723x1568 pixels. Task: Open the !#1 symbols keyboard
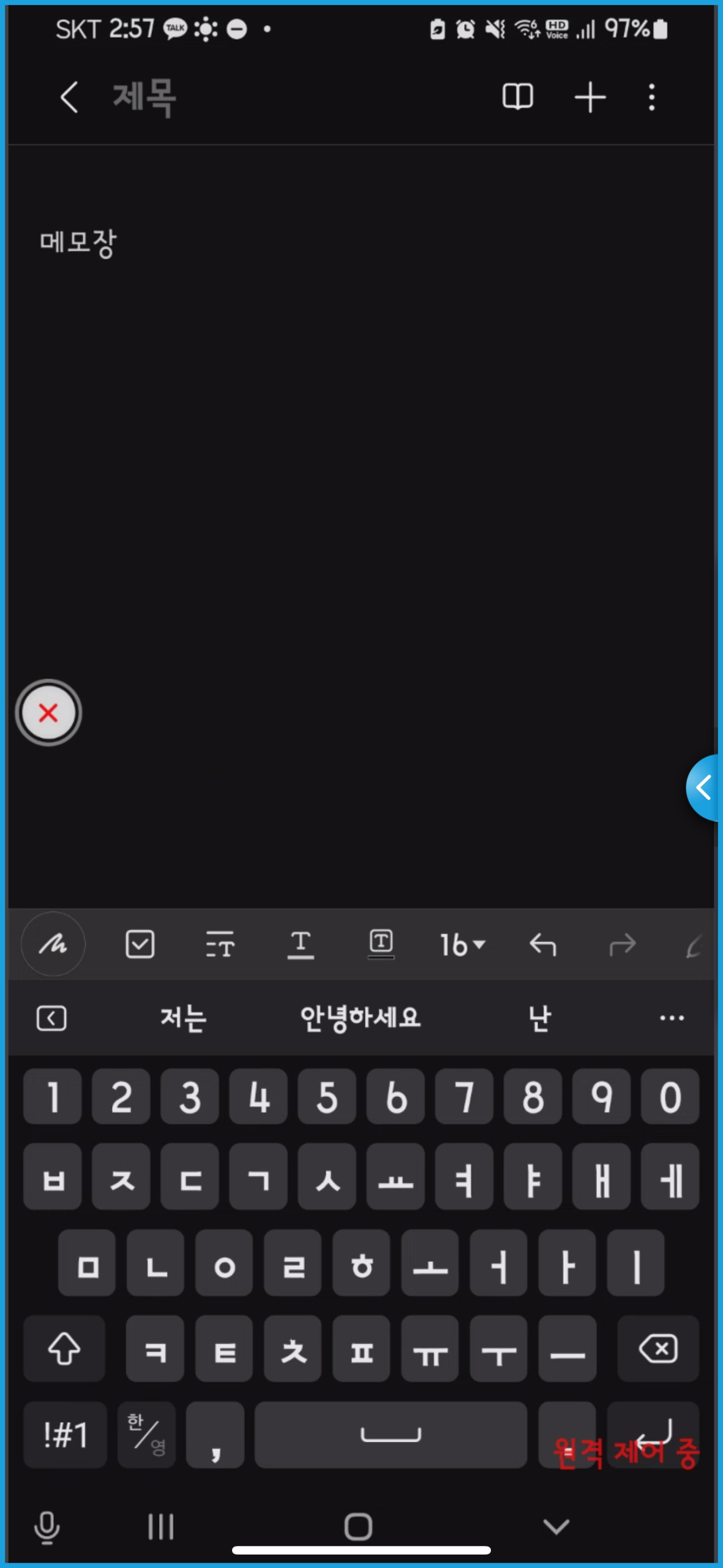(x=65, y=1434)
